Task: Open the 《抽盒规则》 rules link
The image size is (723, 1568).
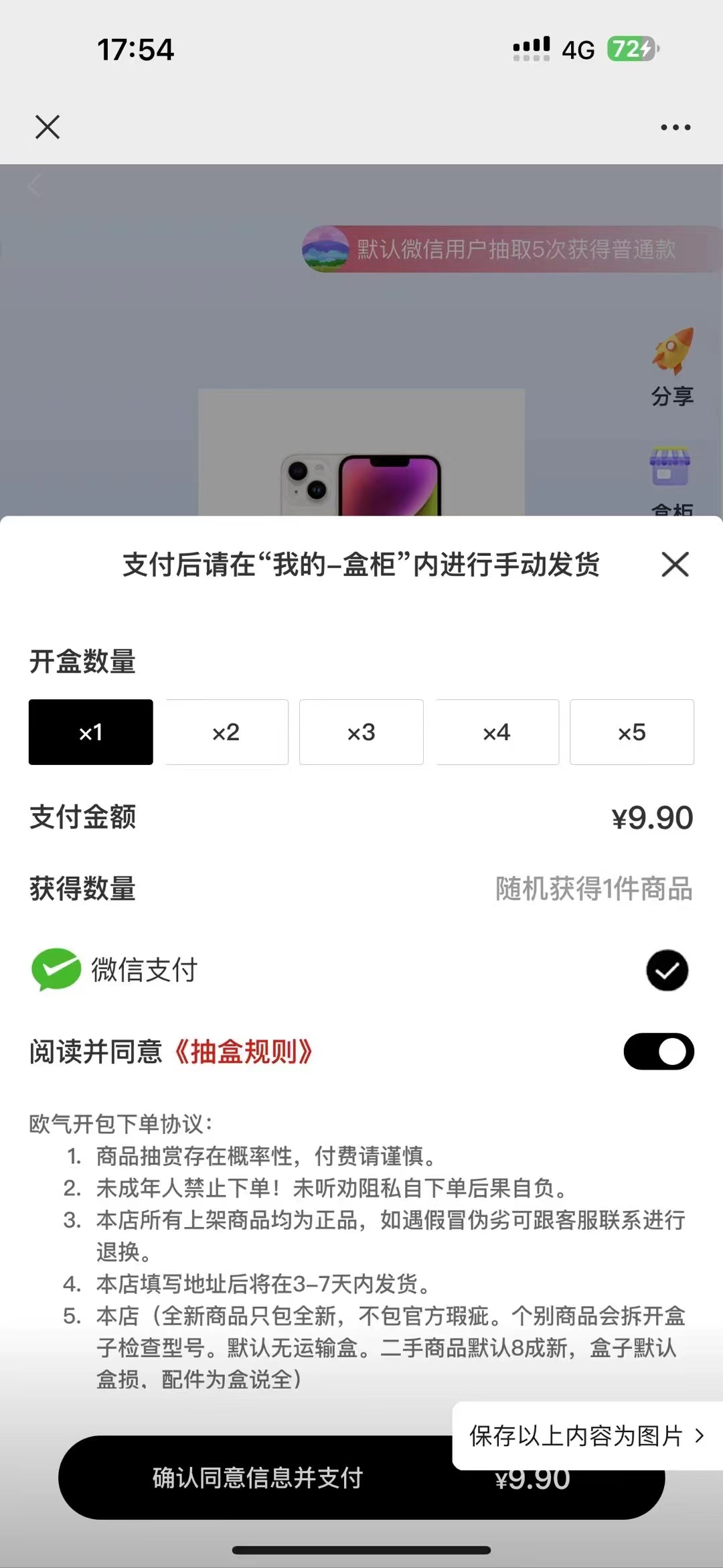Action: point(243,1052)
